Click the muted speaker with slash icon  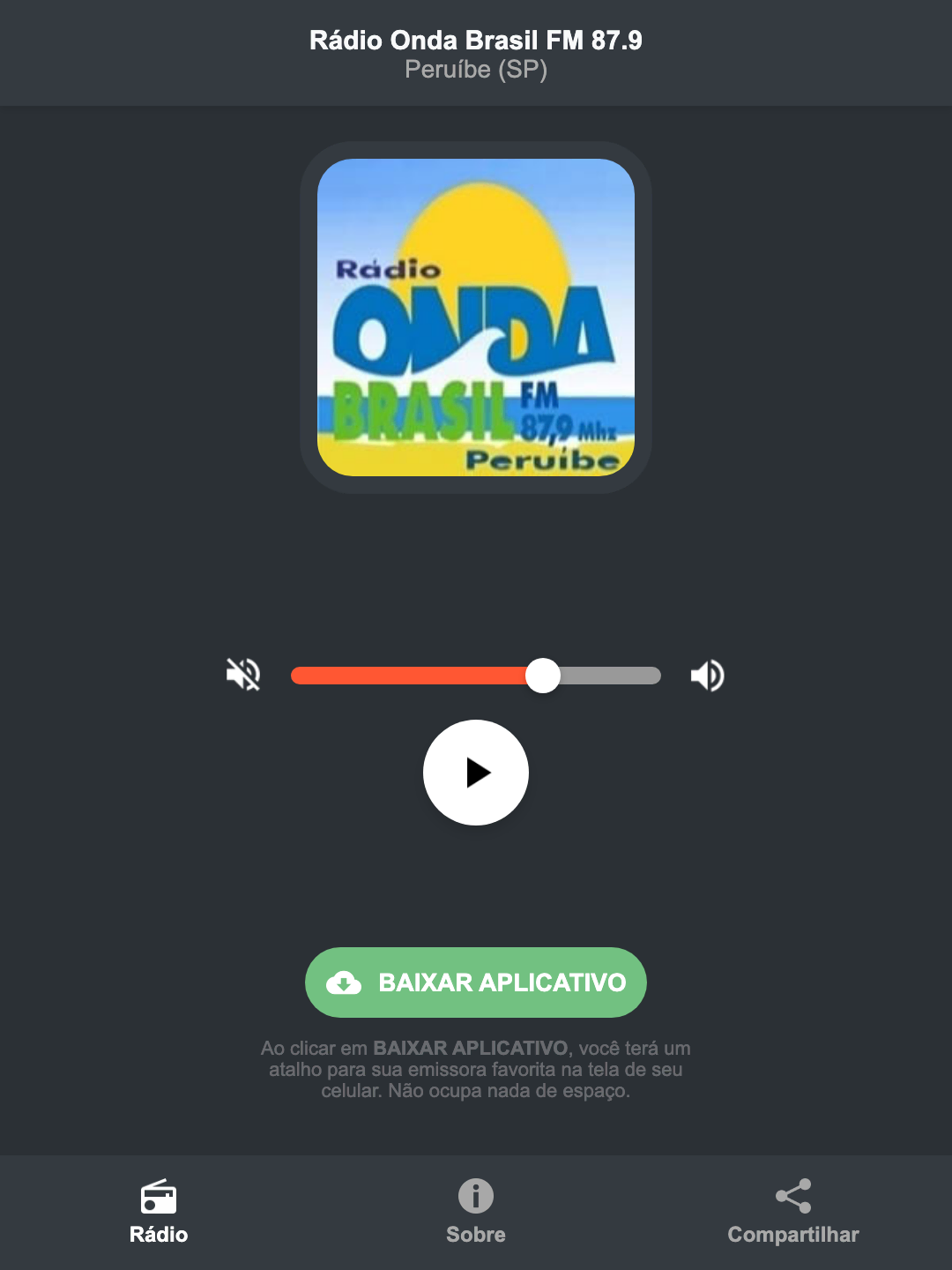pos(242,675)
